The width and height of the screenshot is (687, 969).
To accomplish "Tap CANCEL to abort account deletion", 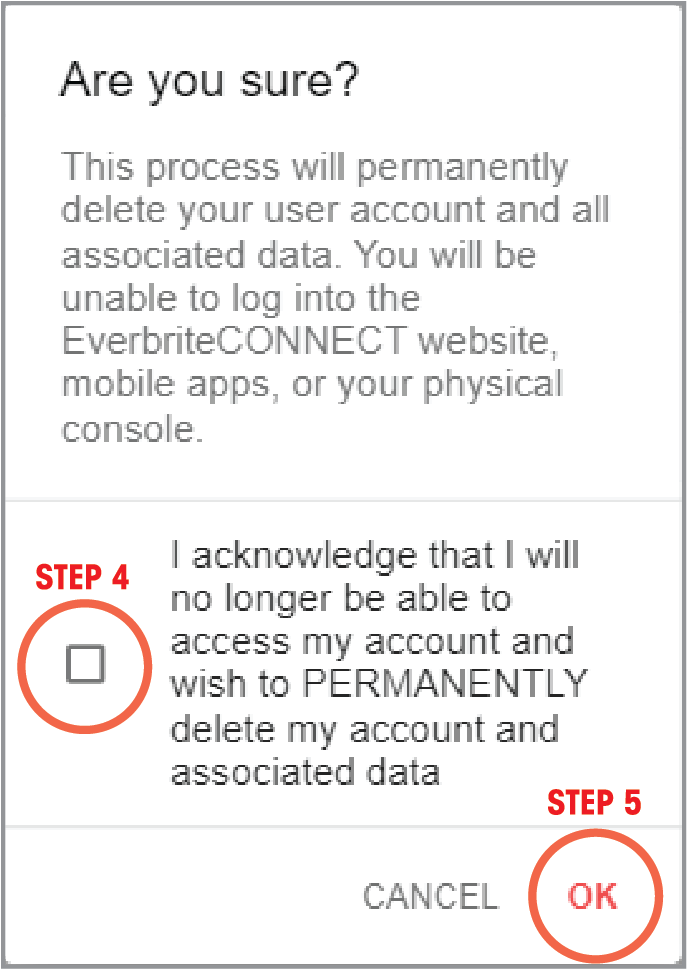I will tap(430, 896).
